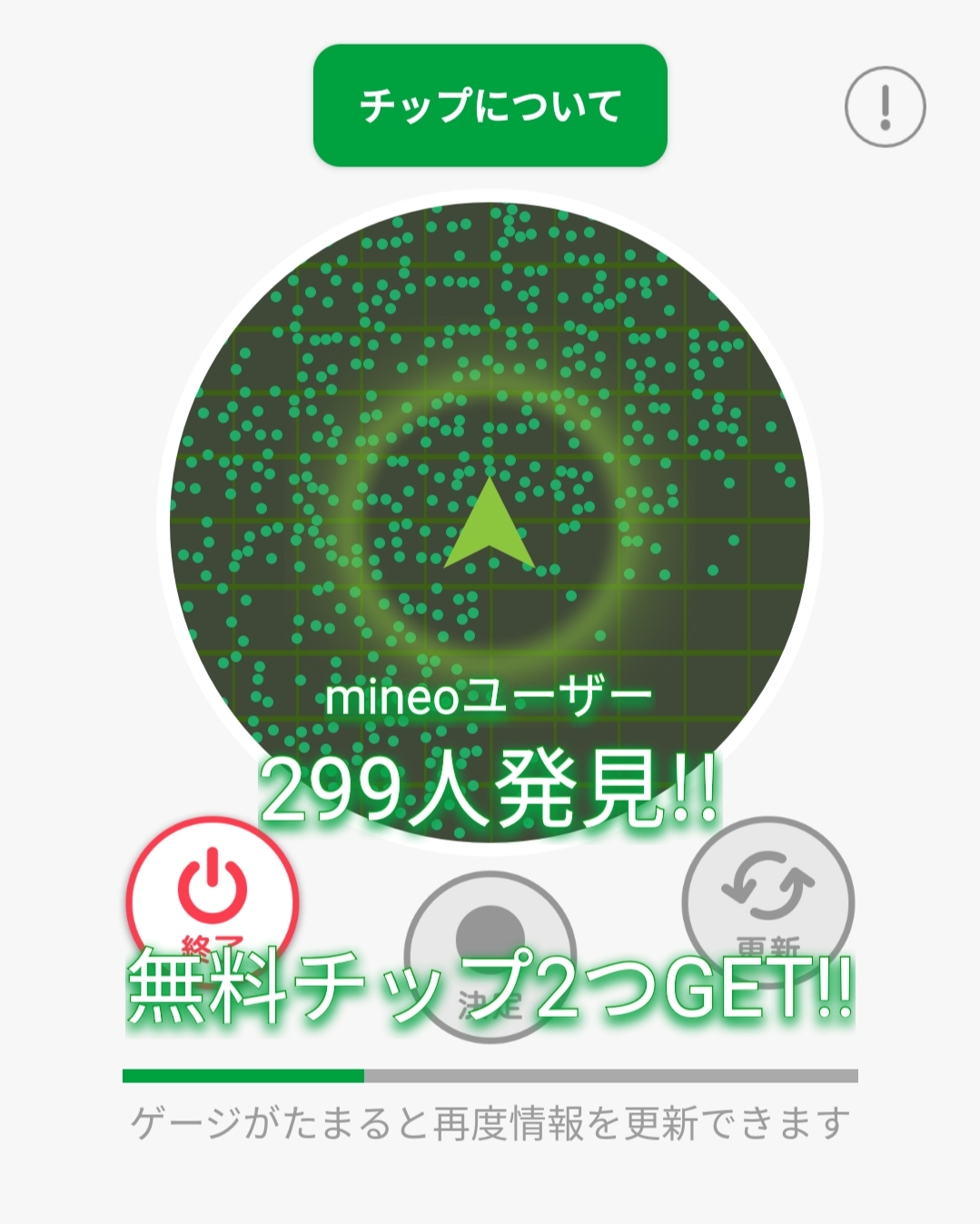Image resolution: width=980 pixels, height=1224 pixels.
Task: Tap the 決定 confirm button
Action: click(490, 956)
